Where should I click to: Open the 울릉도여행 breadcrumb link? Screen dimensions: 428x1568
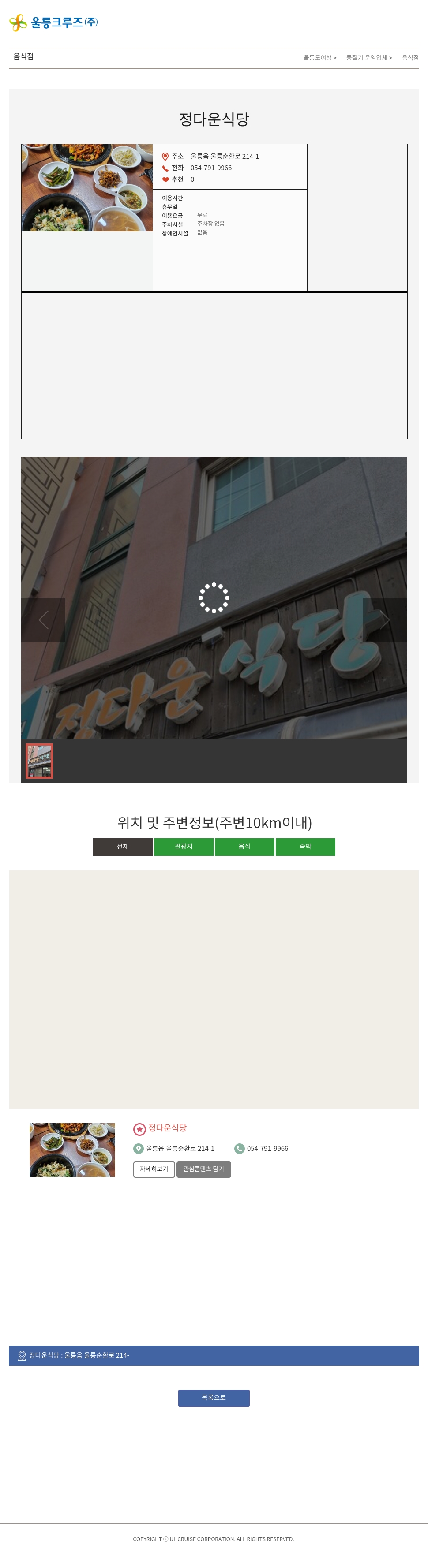click(319, 58)
